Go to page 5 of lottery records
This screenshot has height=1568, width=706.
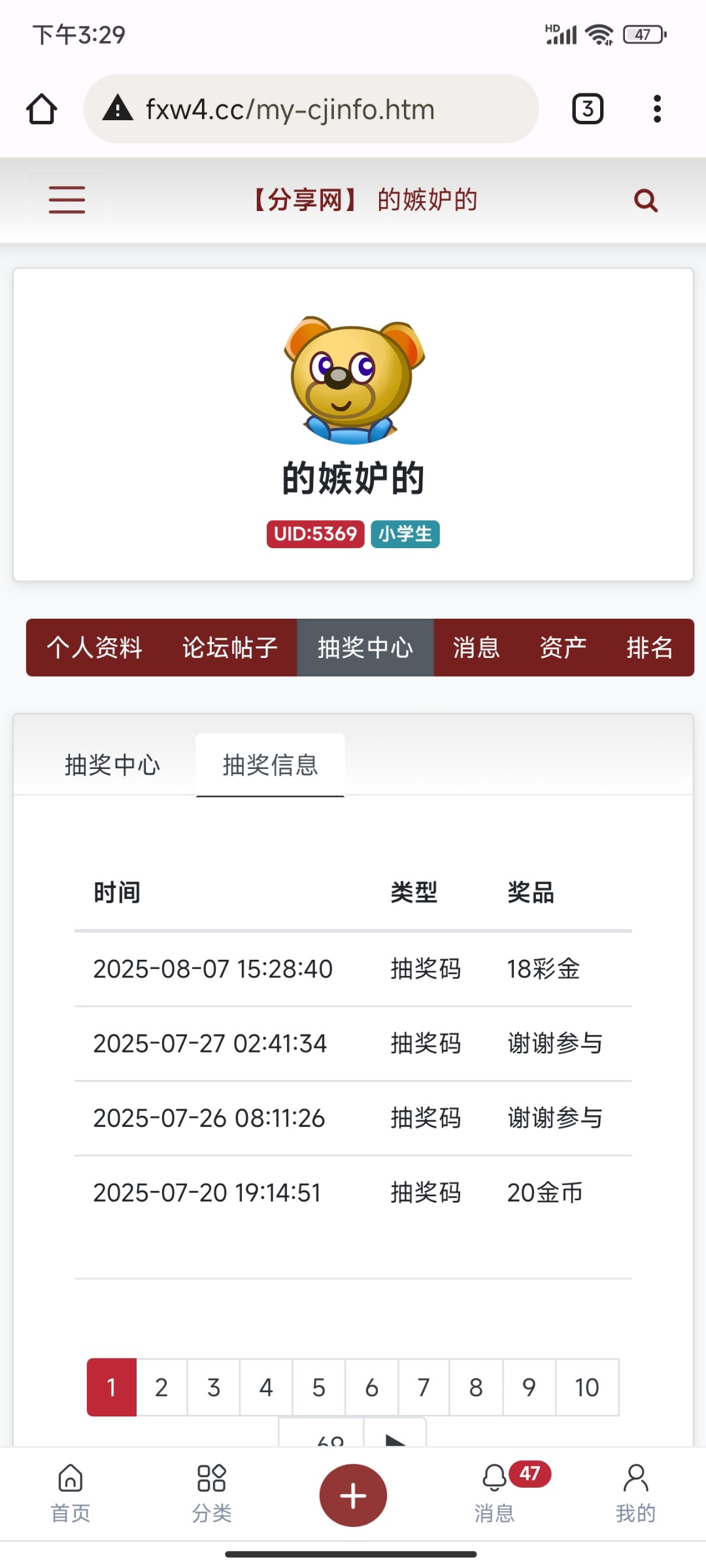click(318, 1388)
